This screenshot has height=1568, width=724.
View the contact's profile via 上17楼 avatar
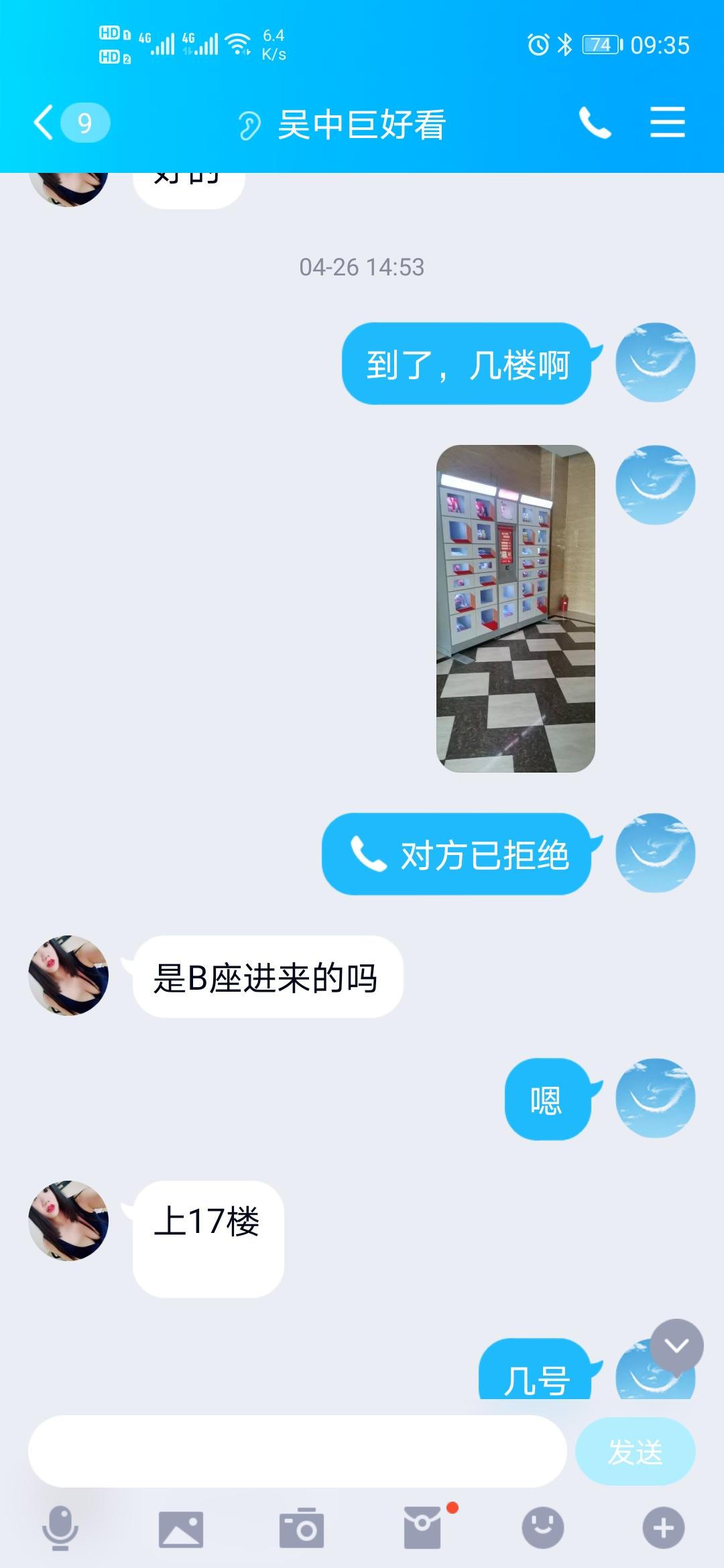pyautogui.click(x=68, y=1220)
